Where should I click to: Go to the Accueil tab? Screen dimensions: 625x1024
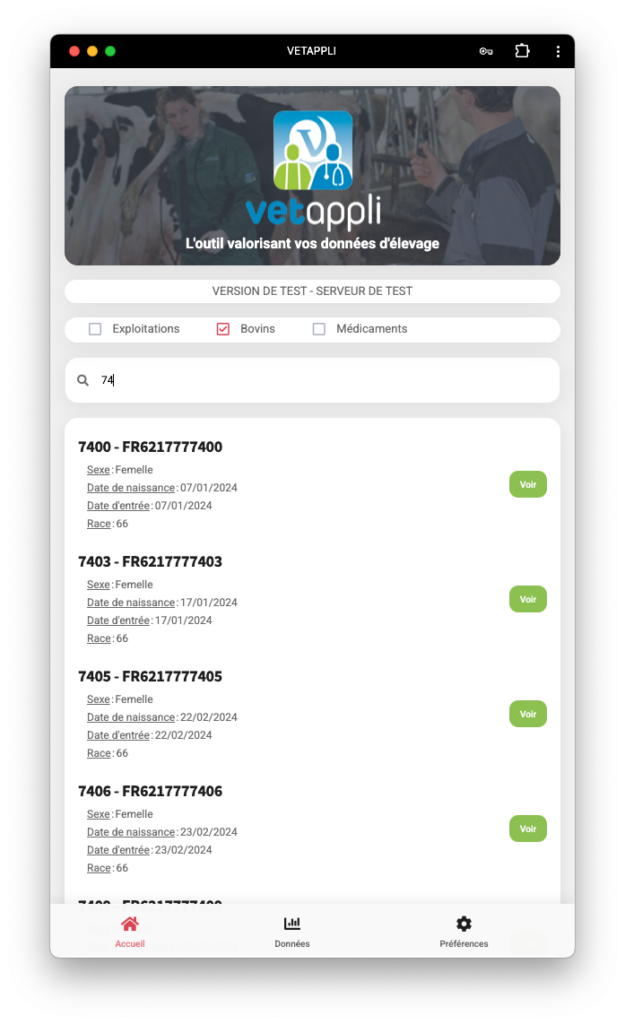tap(130, 931)
